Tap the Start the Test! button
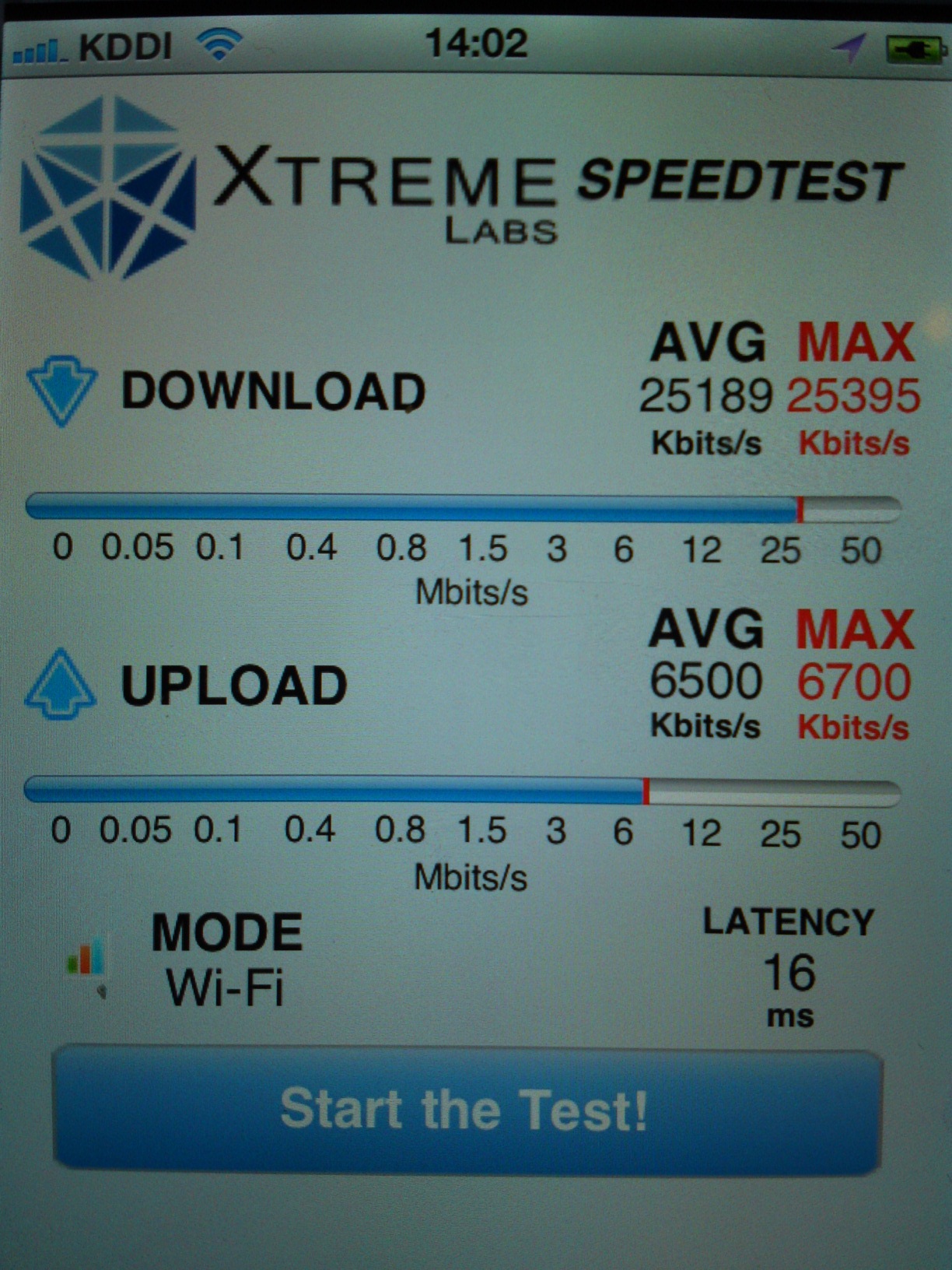 (467, 1109)
